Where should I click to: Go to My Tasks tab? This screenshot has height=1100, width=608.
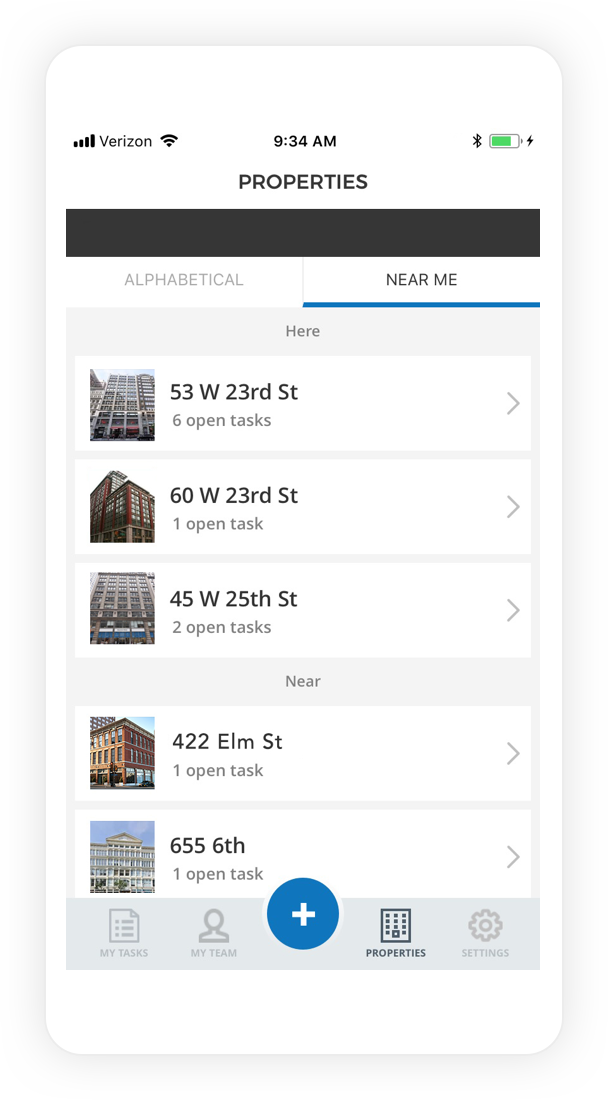(x=124, y=934)
